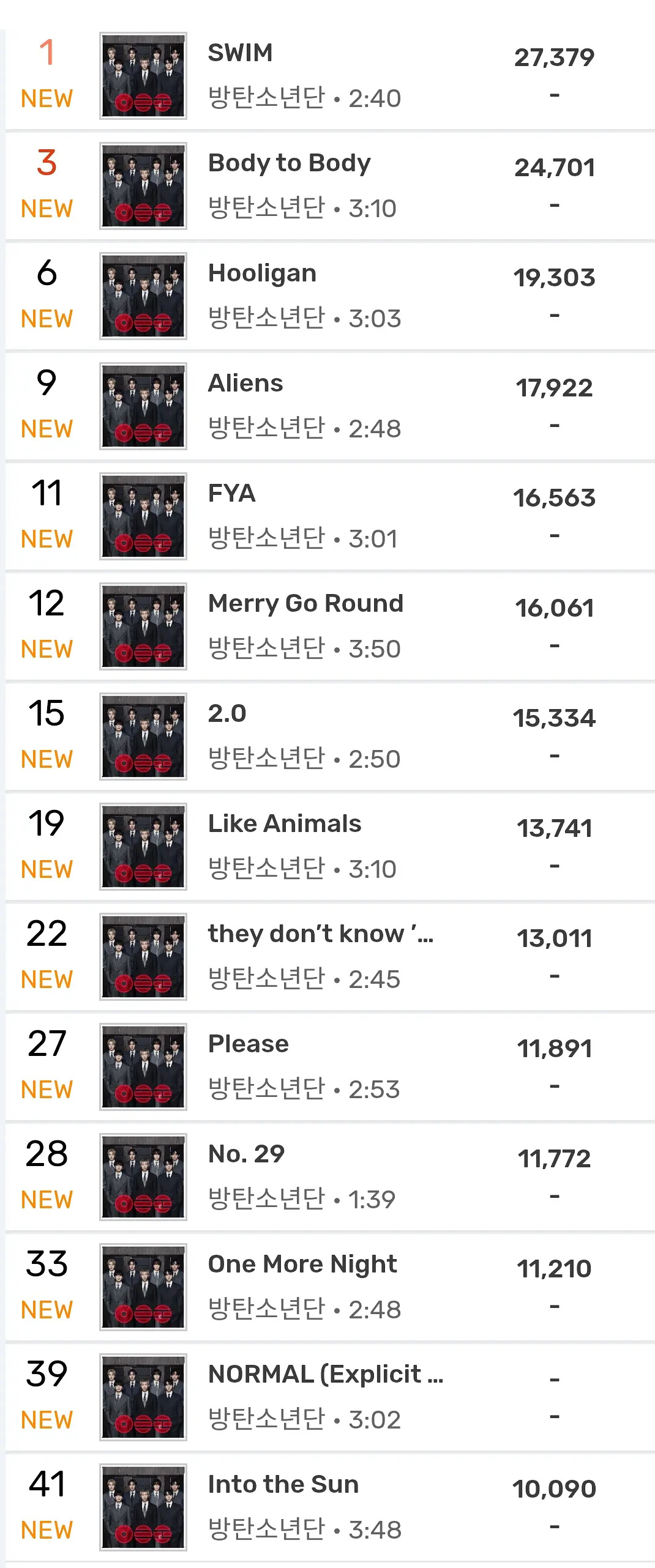
Task: Click the NEW badge on Hooligan's row
Action: point(47,319)
